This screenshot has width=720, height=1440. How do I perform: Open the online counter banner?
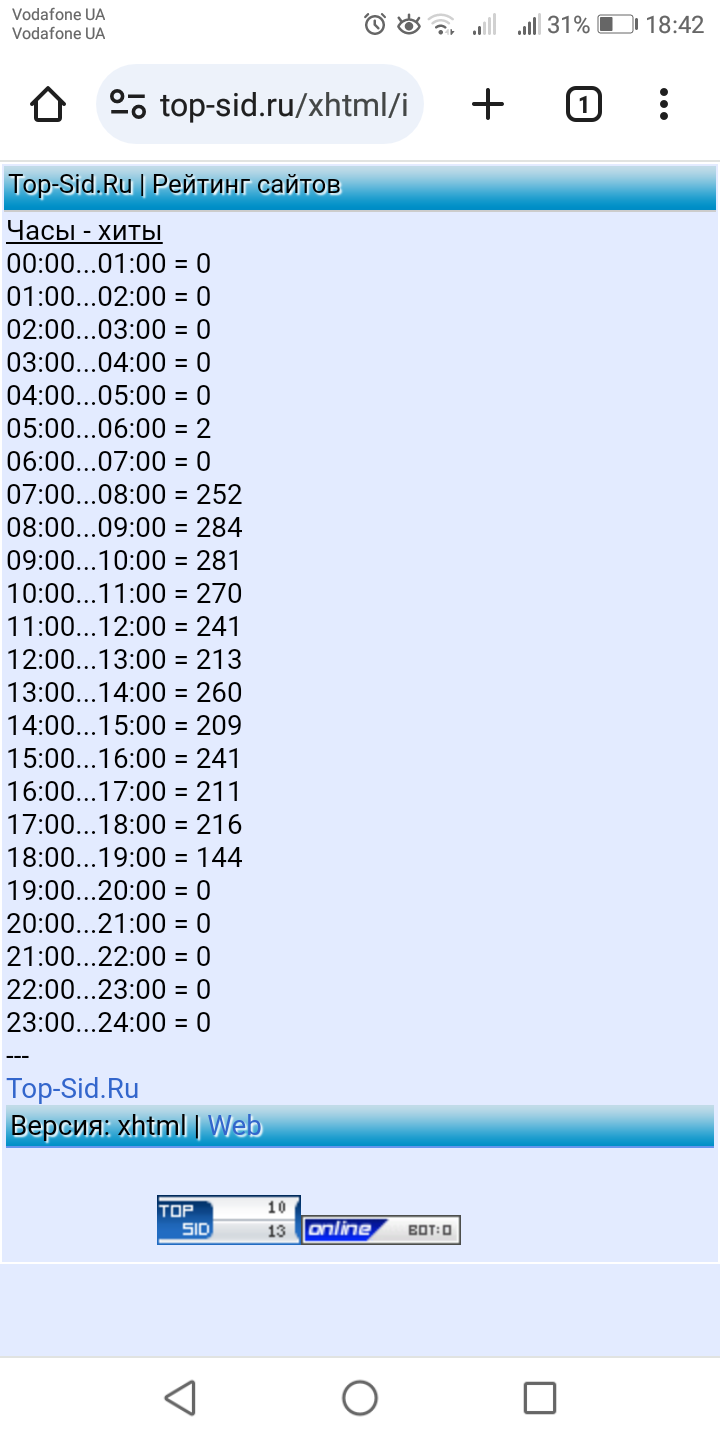tap(382, 1229)
